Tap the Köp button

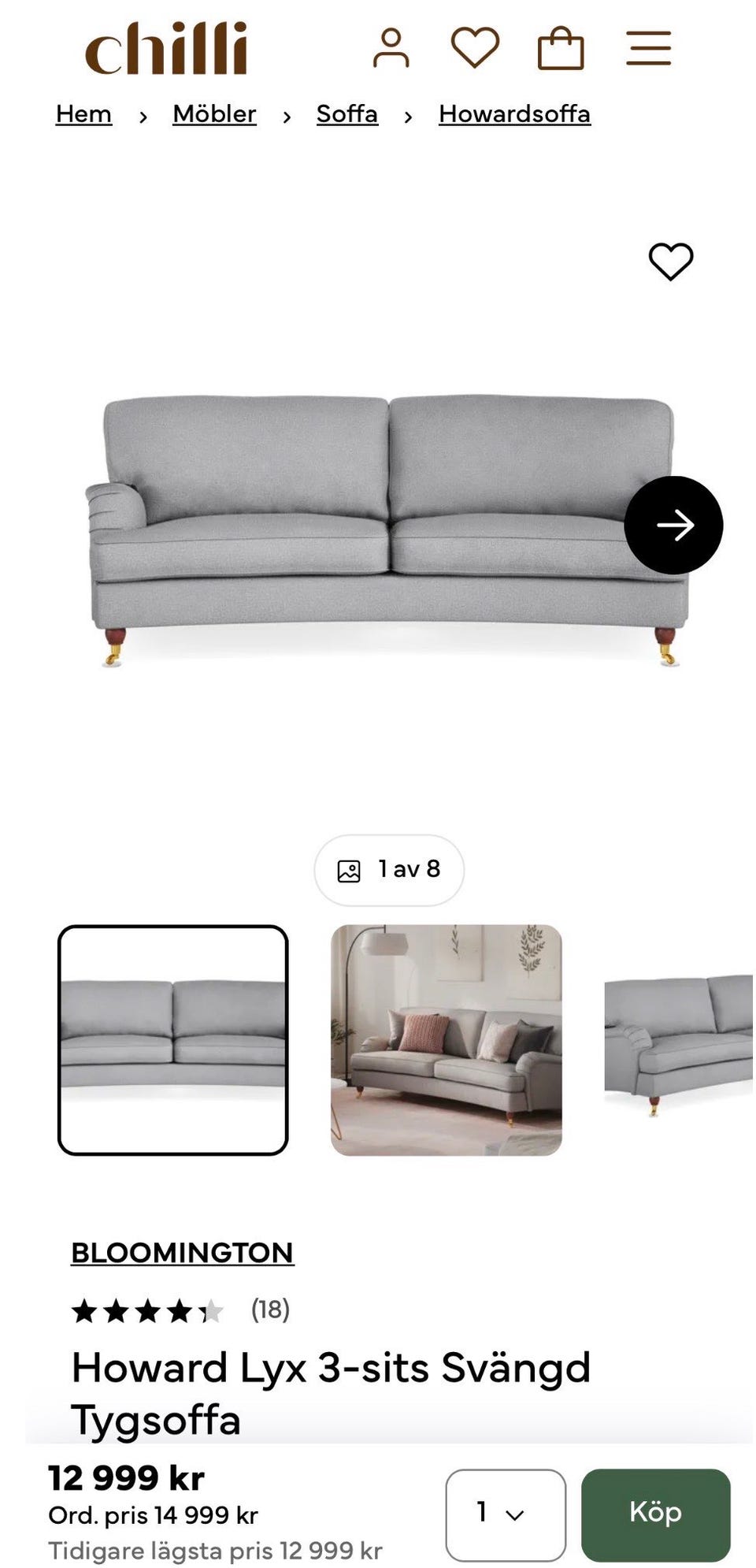coord(655,1514)
